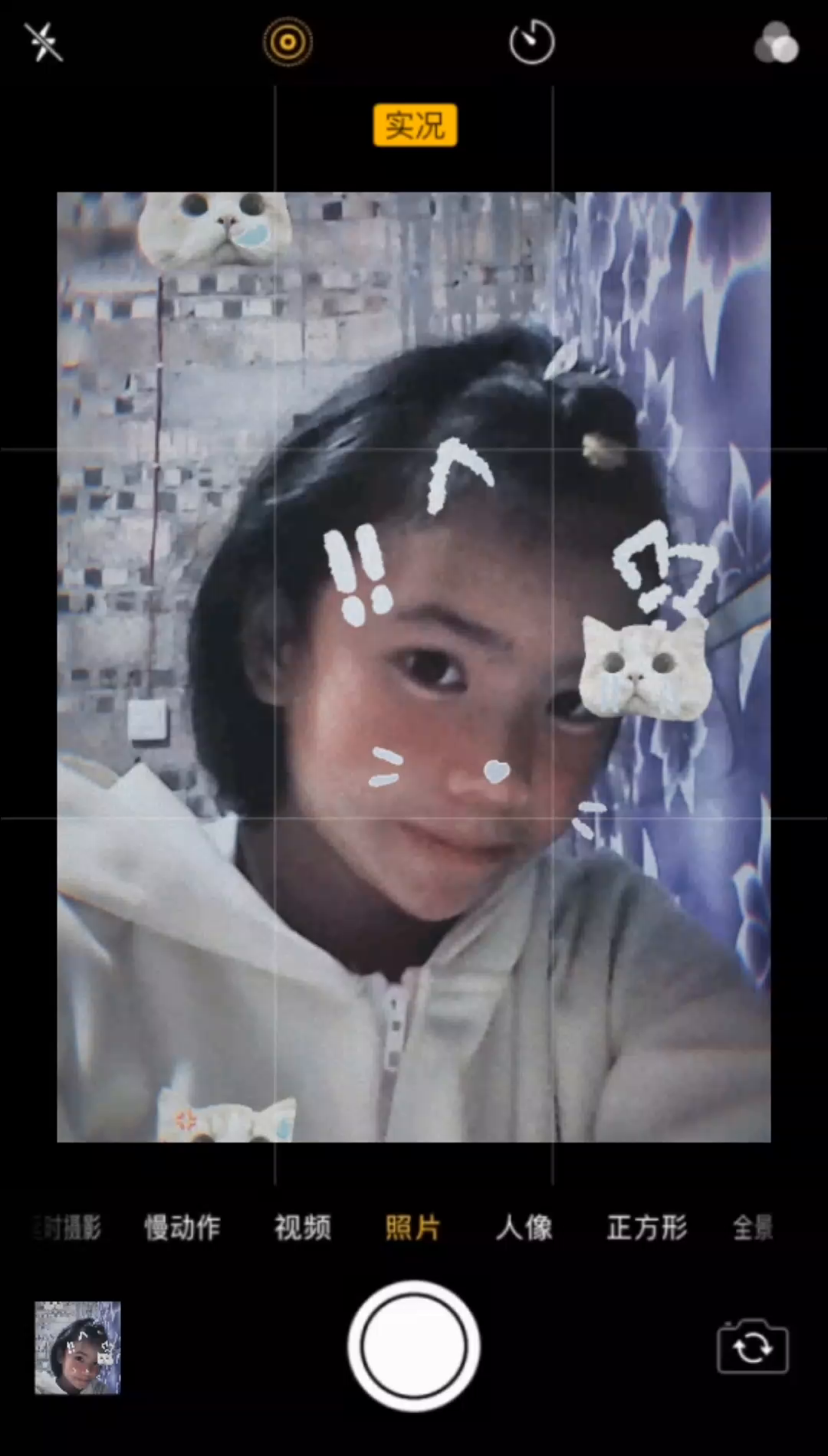828x1456 pixels.
Task: Switch to 全景 mode
Action: (x=753, y=1228)
